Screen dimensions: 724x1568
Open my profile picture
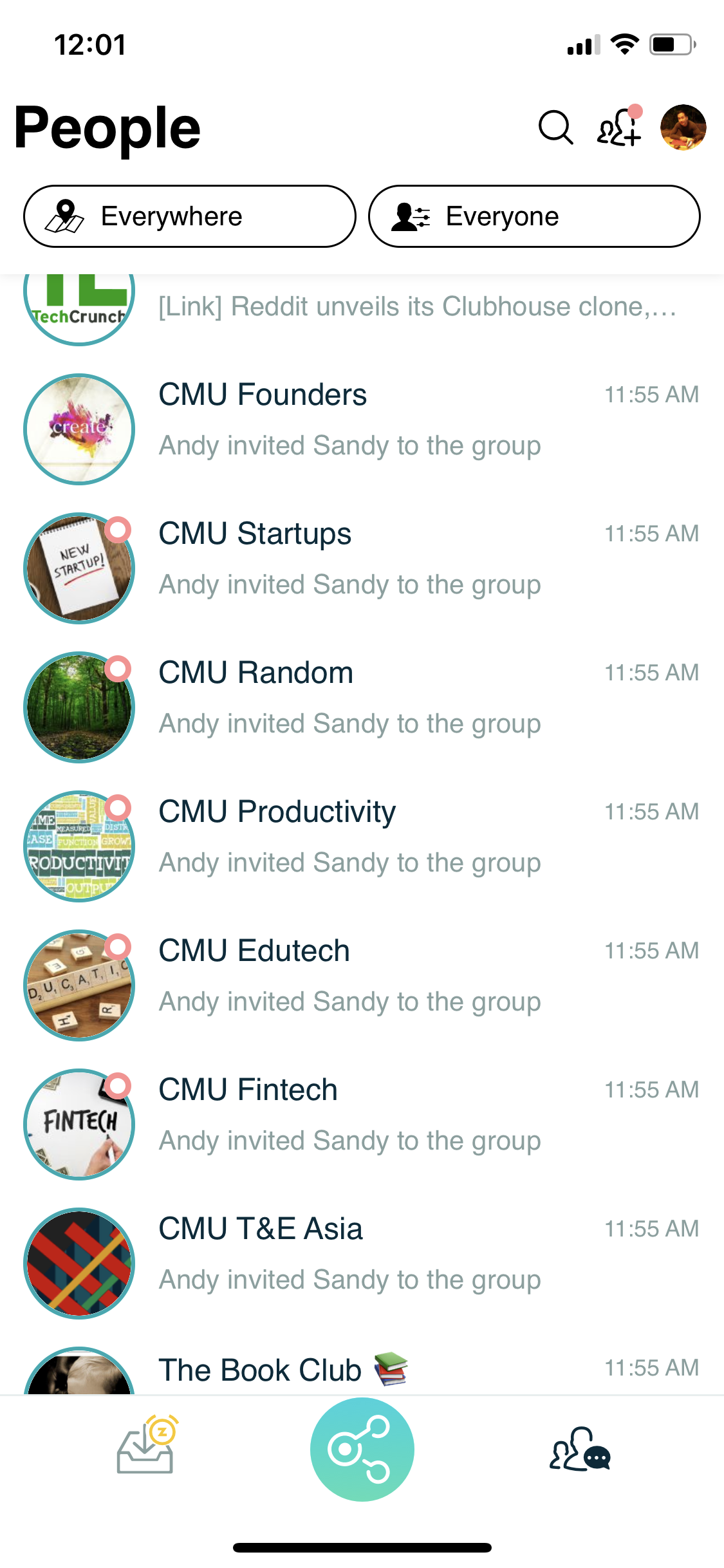pyautogui.click(x=683, y=127)
